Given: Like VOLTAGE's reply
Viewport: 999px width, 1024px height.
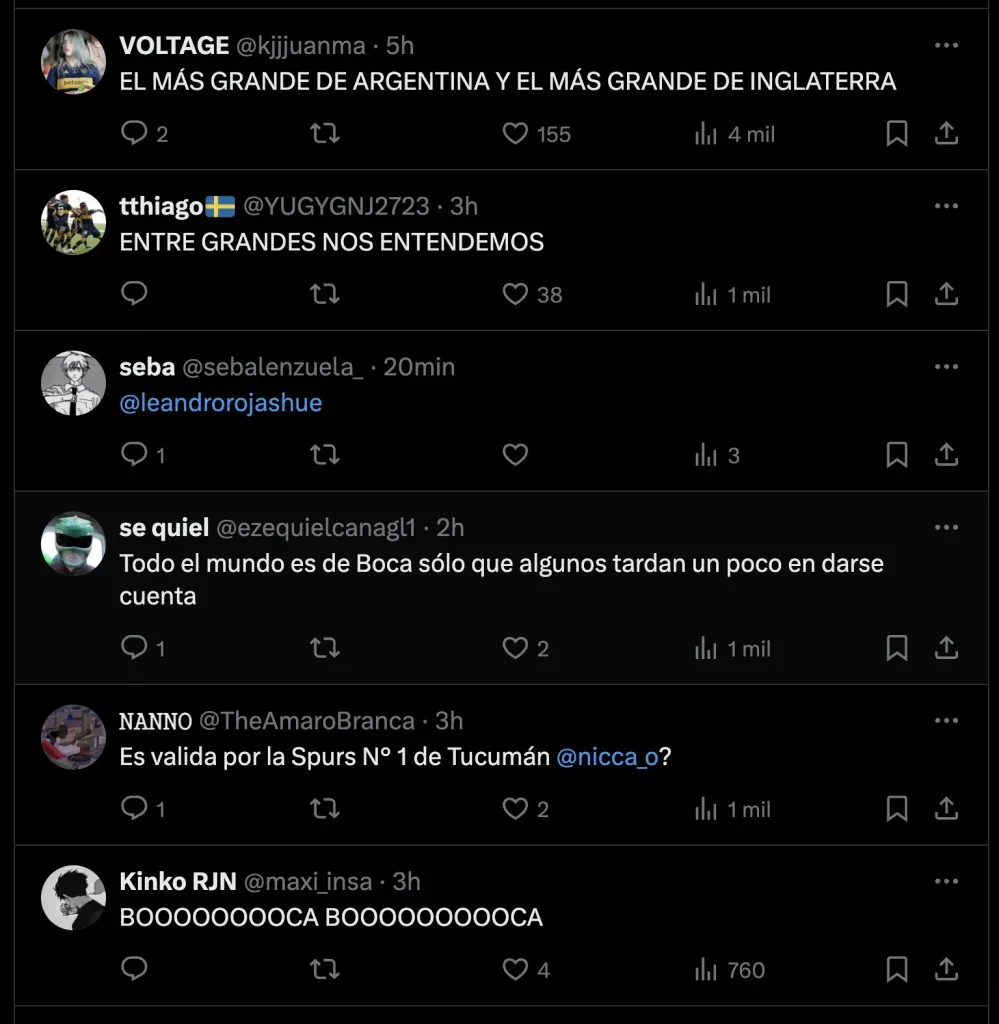Looking at the screenshot, I should [515, 134].
